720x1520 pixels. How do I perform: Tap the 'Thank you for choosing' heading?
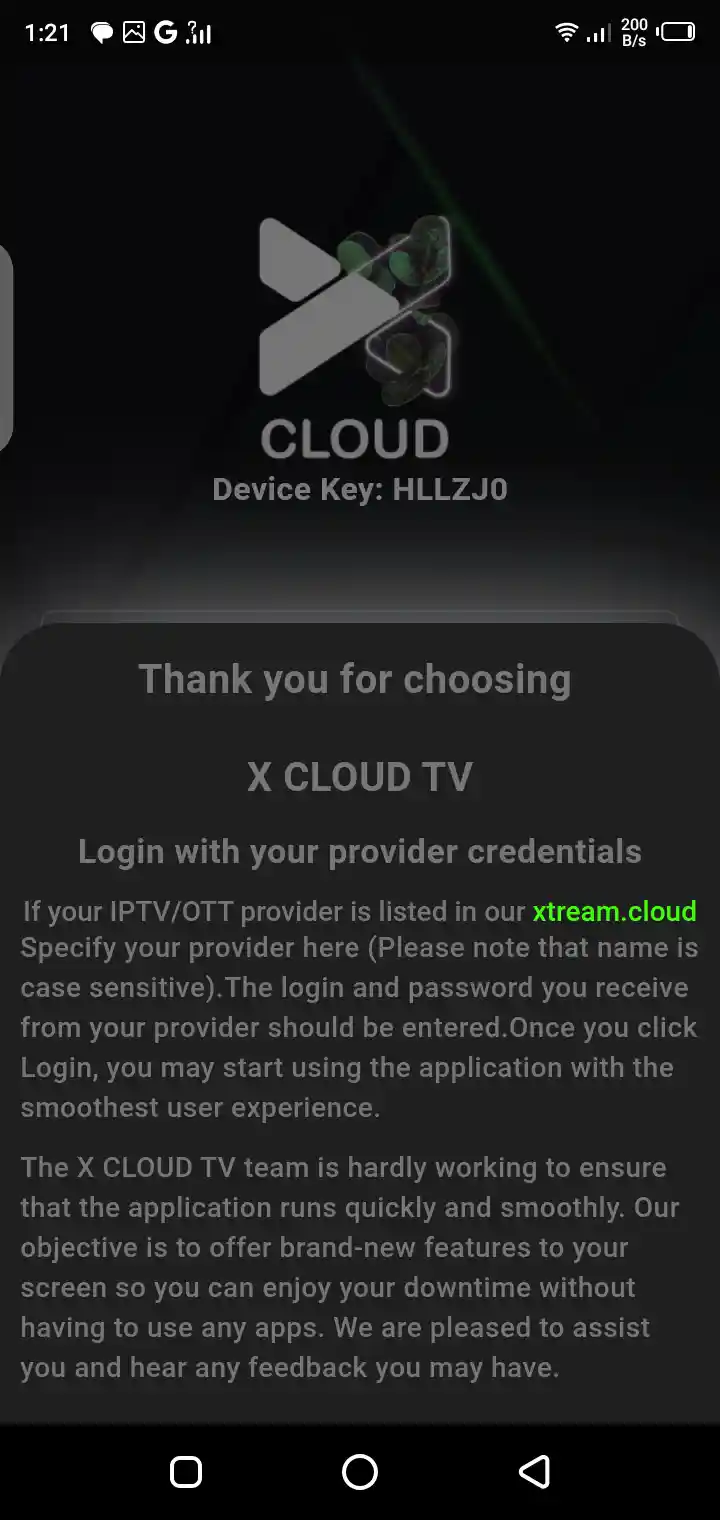(x=357, y=678)
